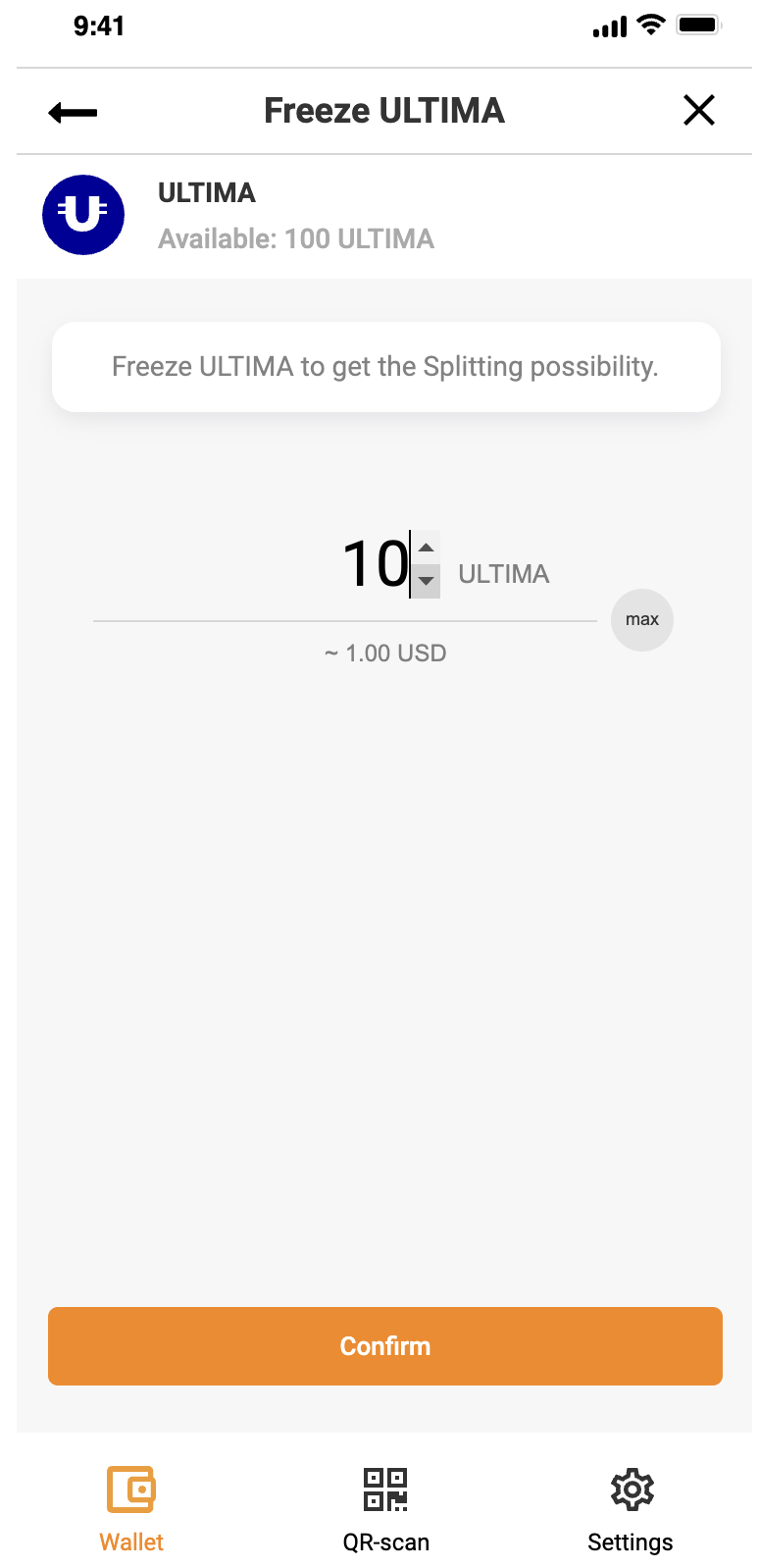
Task: Confirm freezing ULTIMA
Action: pos(385,1346)
